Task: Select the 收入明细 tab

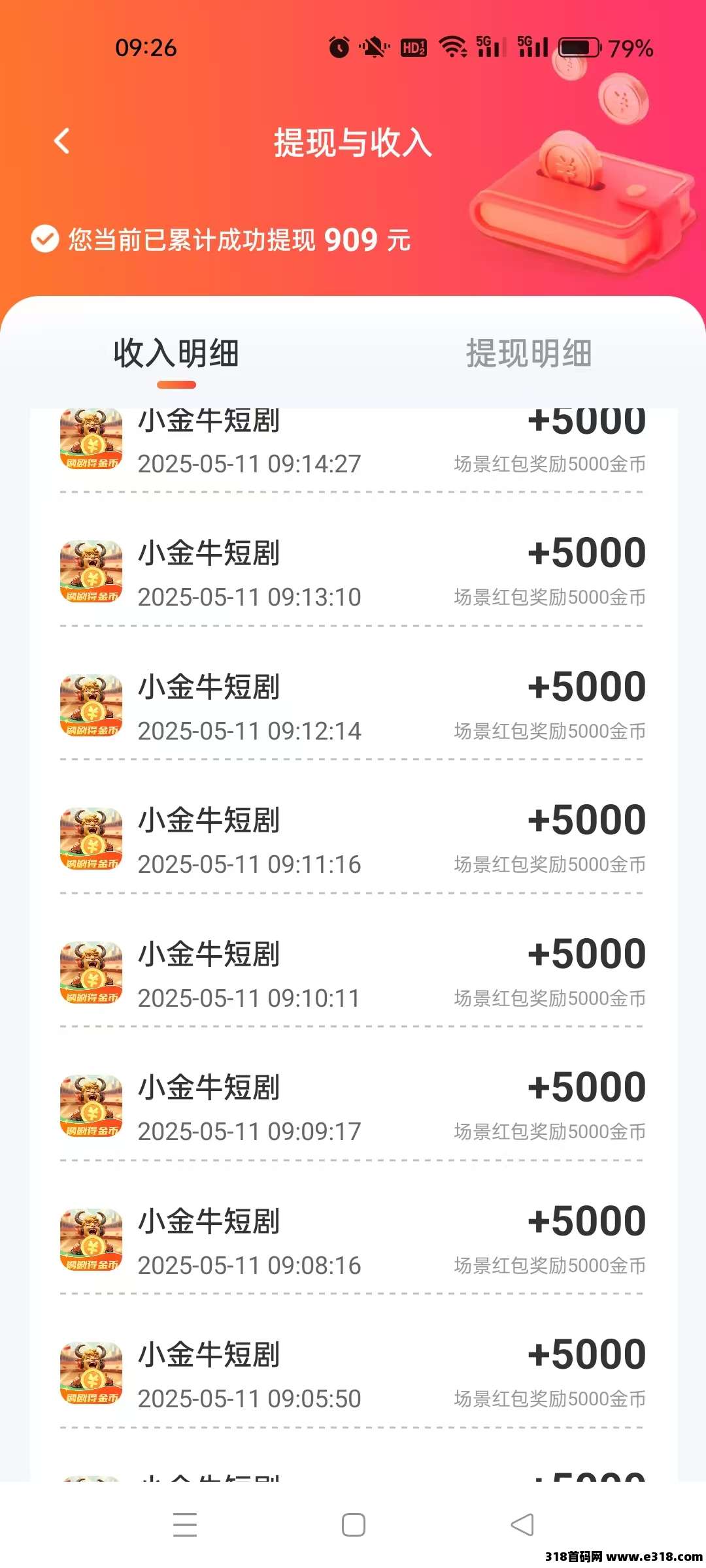Action: pos(176,353)
